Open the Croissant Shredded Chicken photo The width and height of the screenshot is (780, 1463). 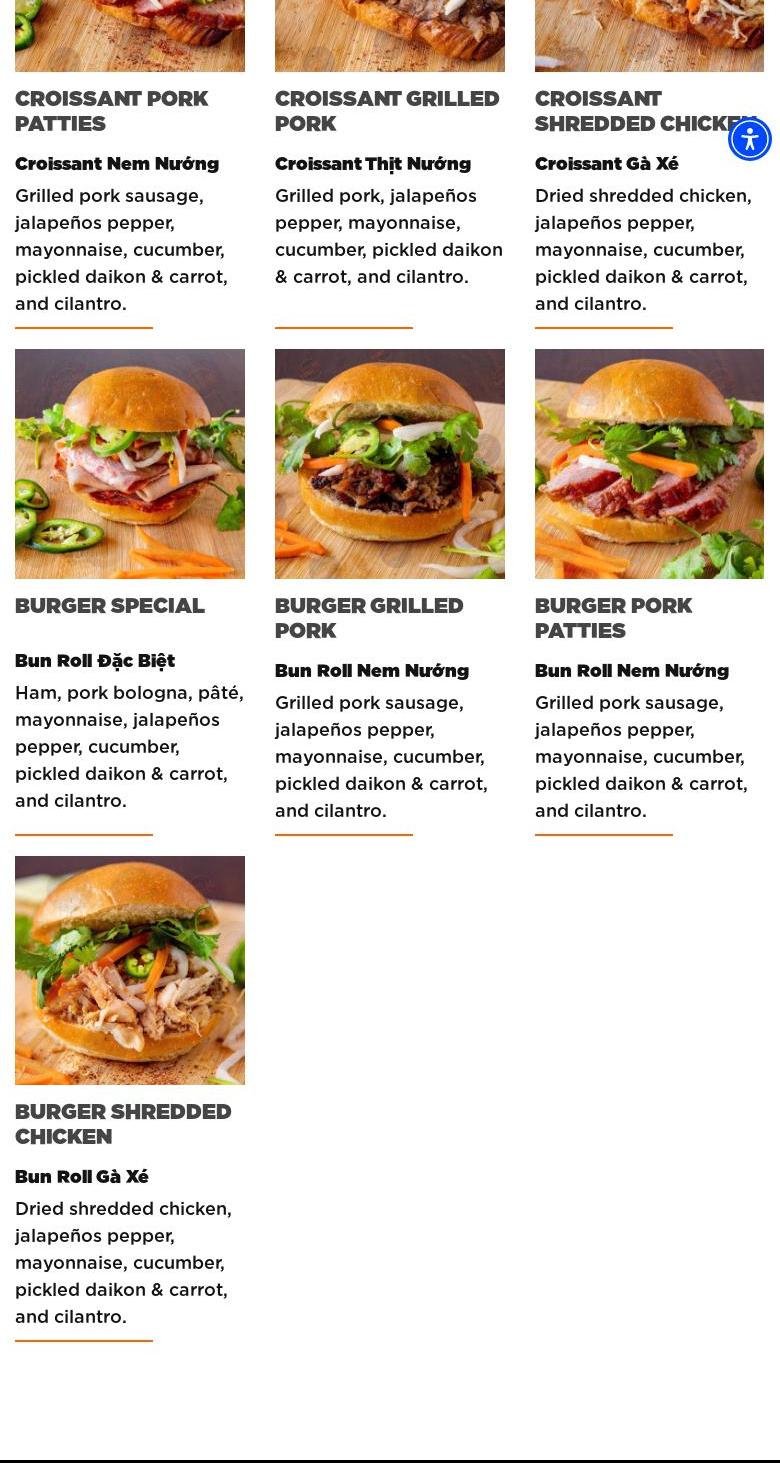[x=649, y=36]
